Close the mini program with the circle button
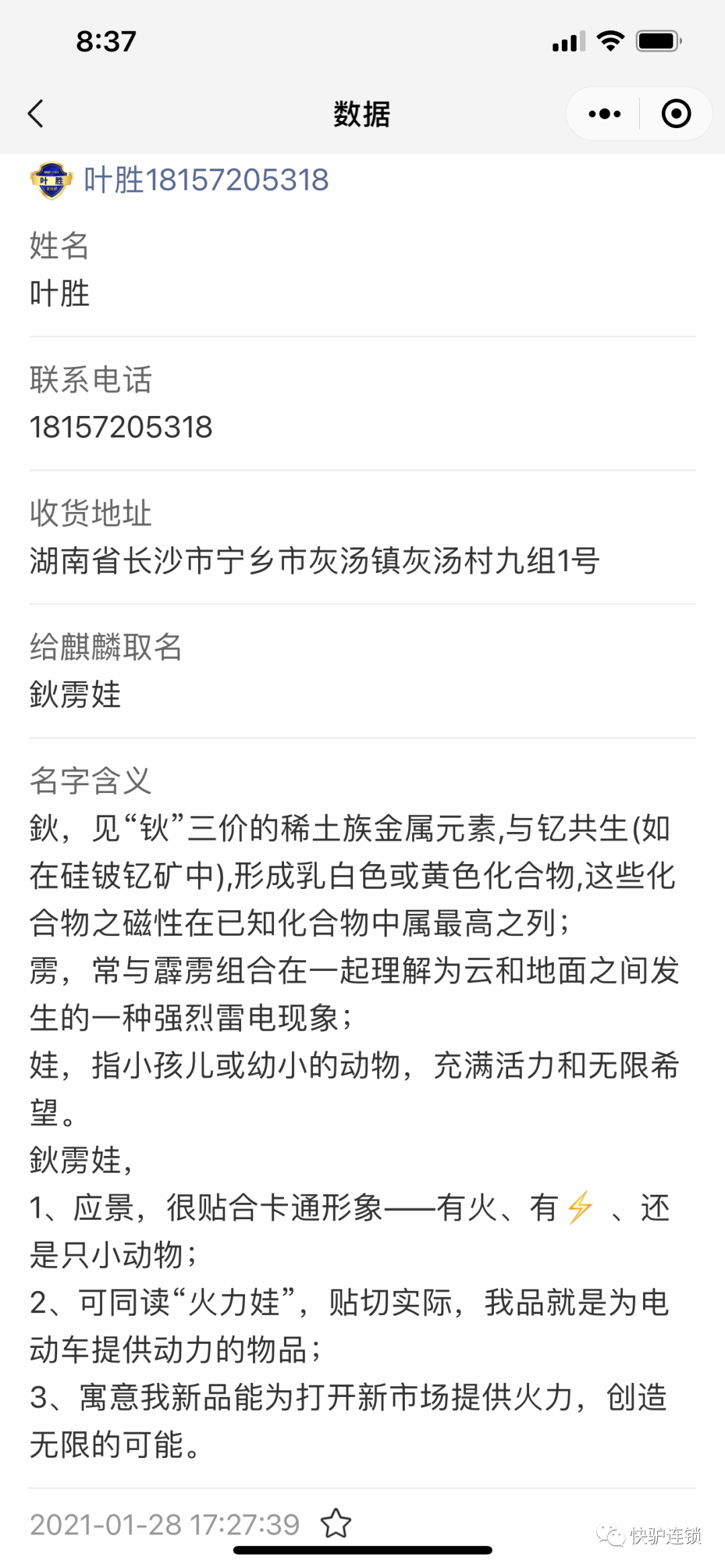725x1568 pixels. 676,113
